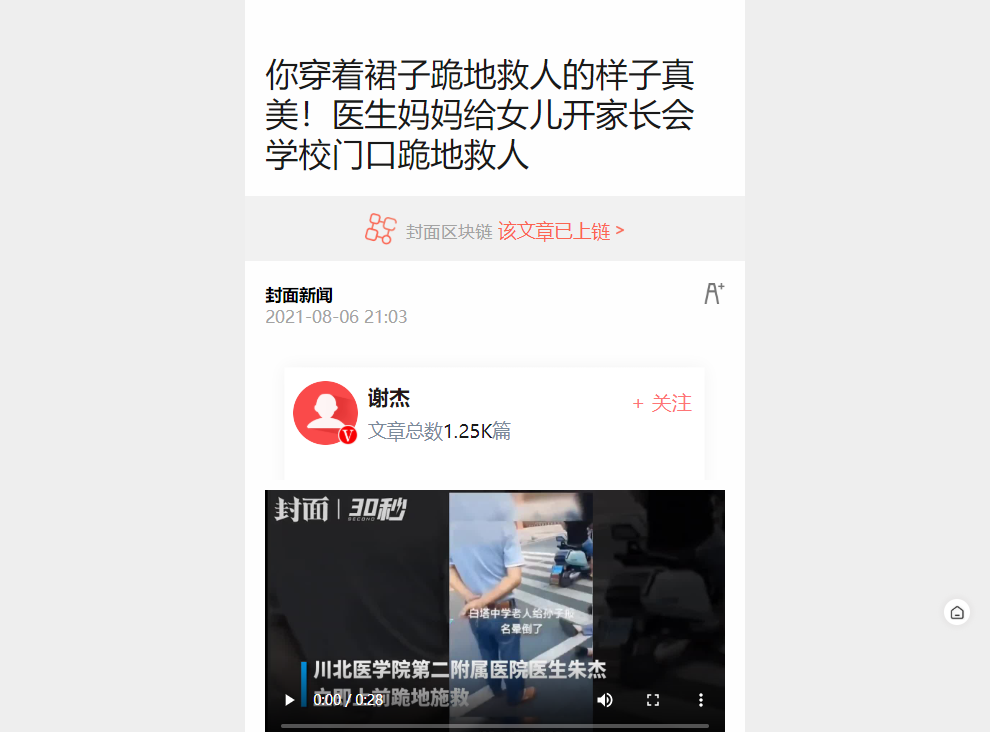Mute the video sound
The width and height of the screenshot is (990, 732).
coord(605,700)
